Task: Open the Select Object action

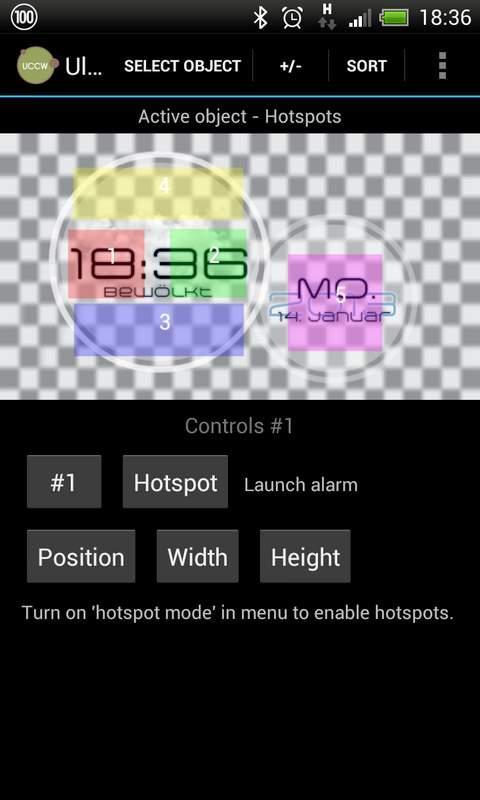Action: 182,66
